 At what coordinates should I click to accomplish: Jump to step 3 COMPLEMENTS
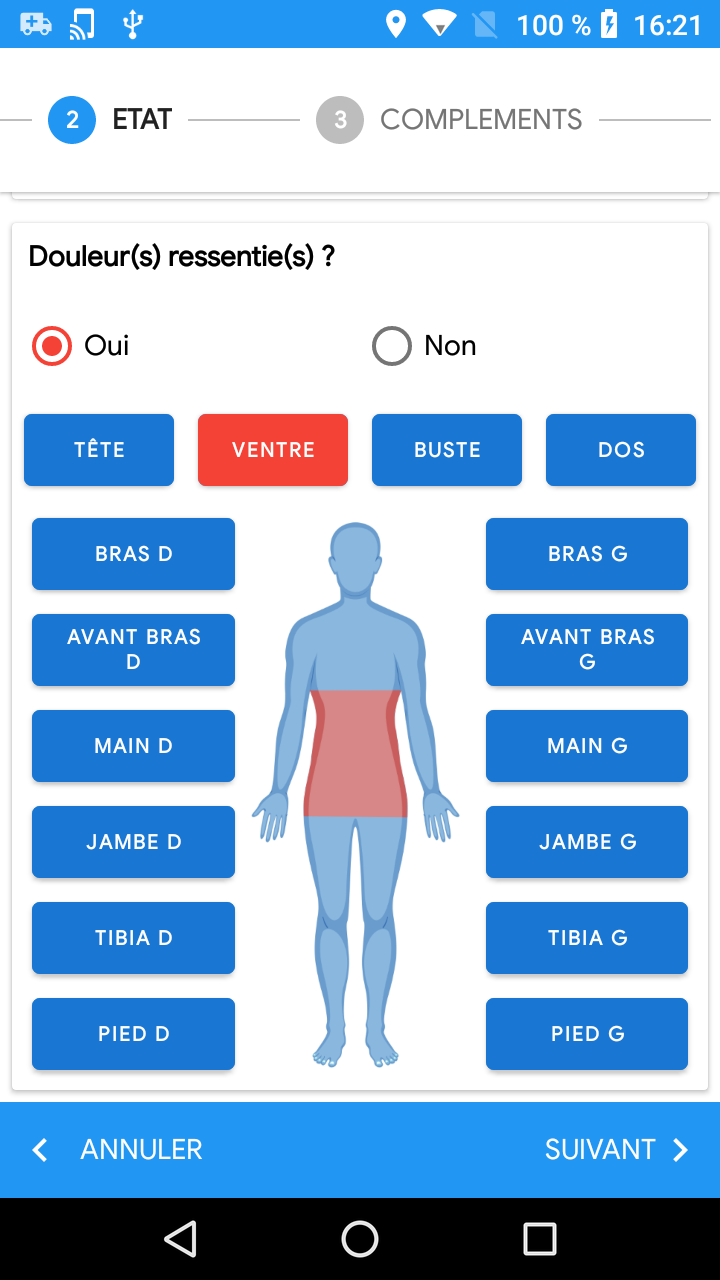point(449,120)
